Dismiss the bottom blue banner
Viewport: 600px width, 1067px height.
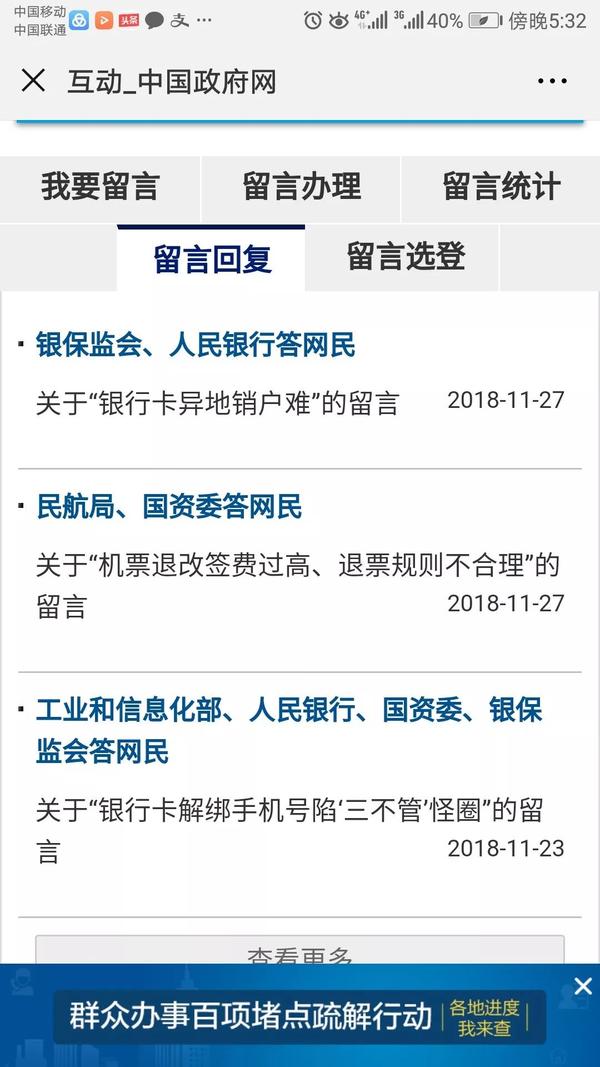pos(583,986)
